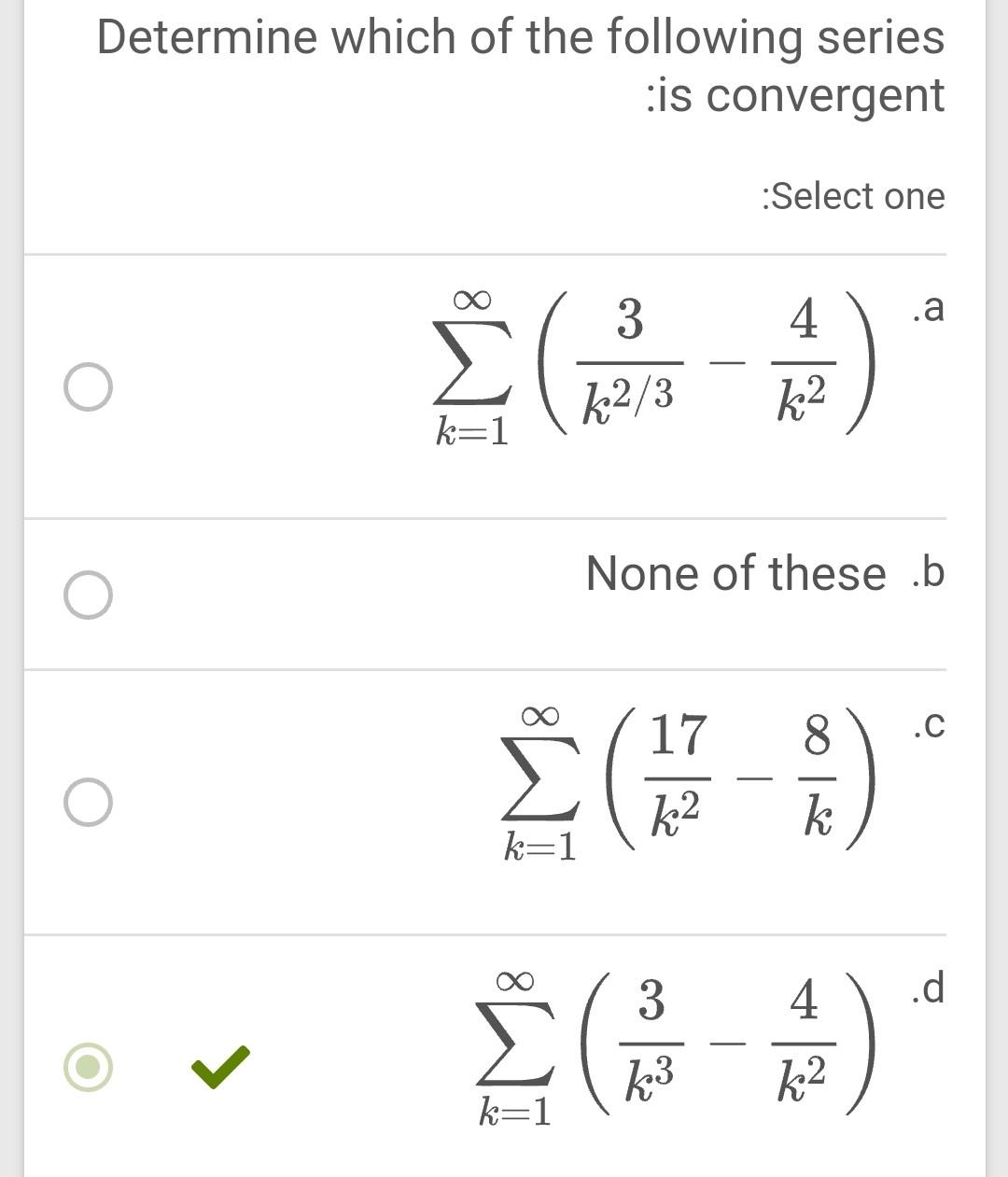Select the radio button for option c
The height and width of the screenshot is (1177, 1008).
click(x=89, y=802)
